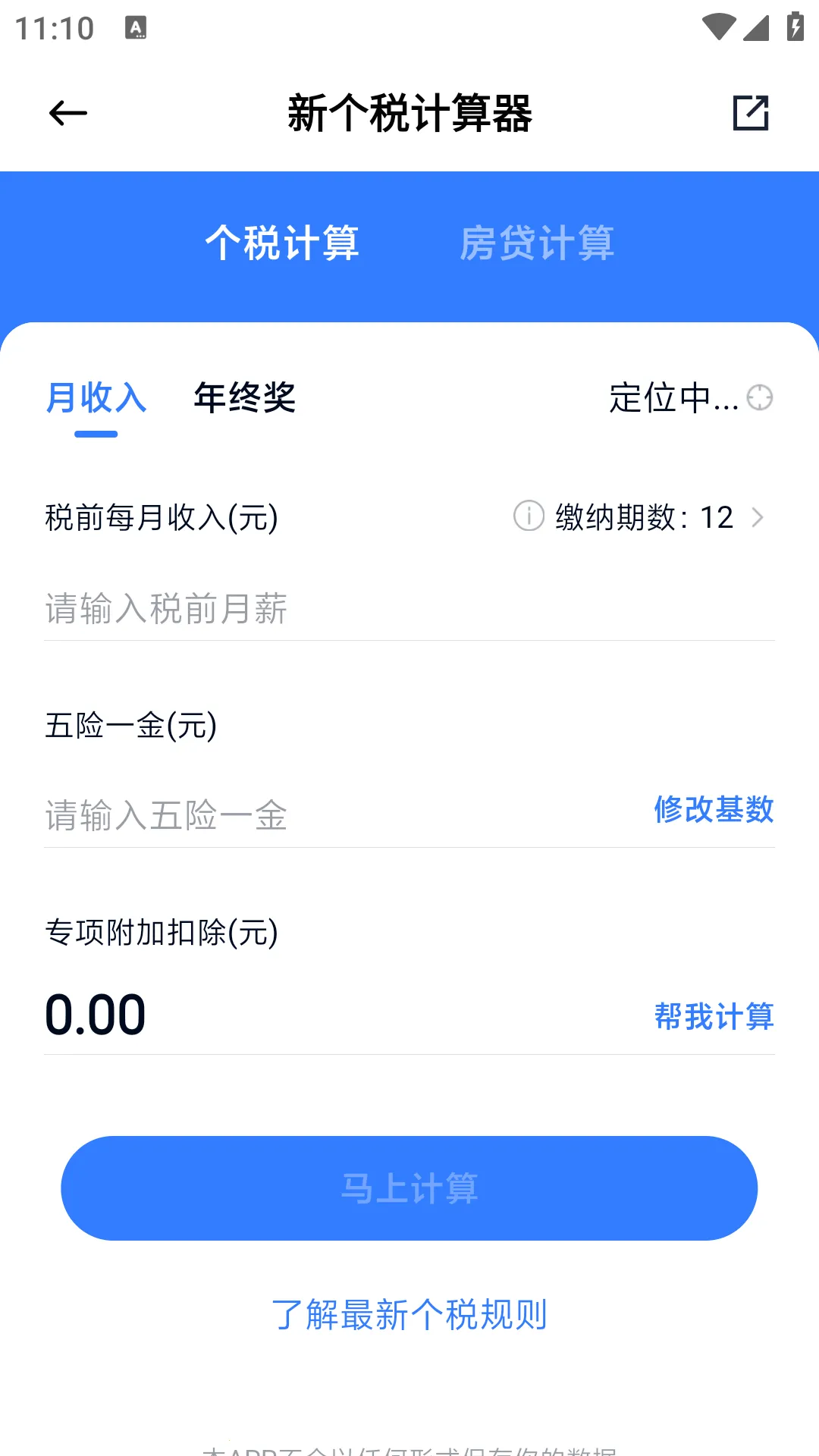This screenshot has height=1456, width=819.
Task: Select the 月收入 tab
Action: pos(96,397)
